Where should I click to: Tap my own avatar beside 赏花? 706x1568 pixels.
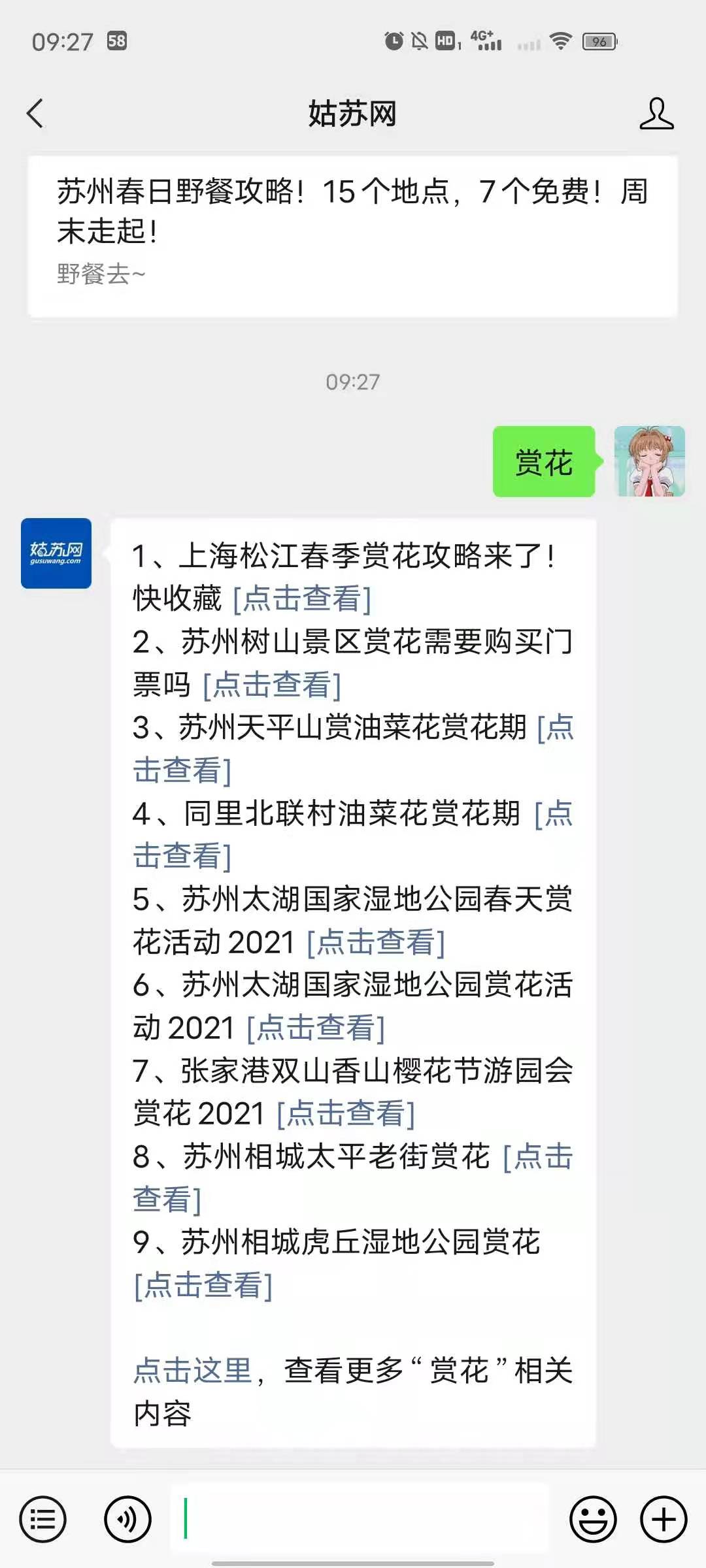tap(649, 461)
